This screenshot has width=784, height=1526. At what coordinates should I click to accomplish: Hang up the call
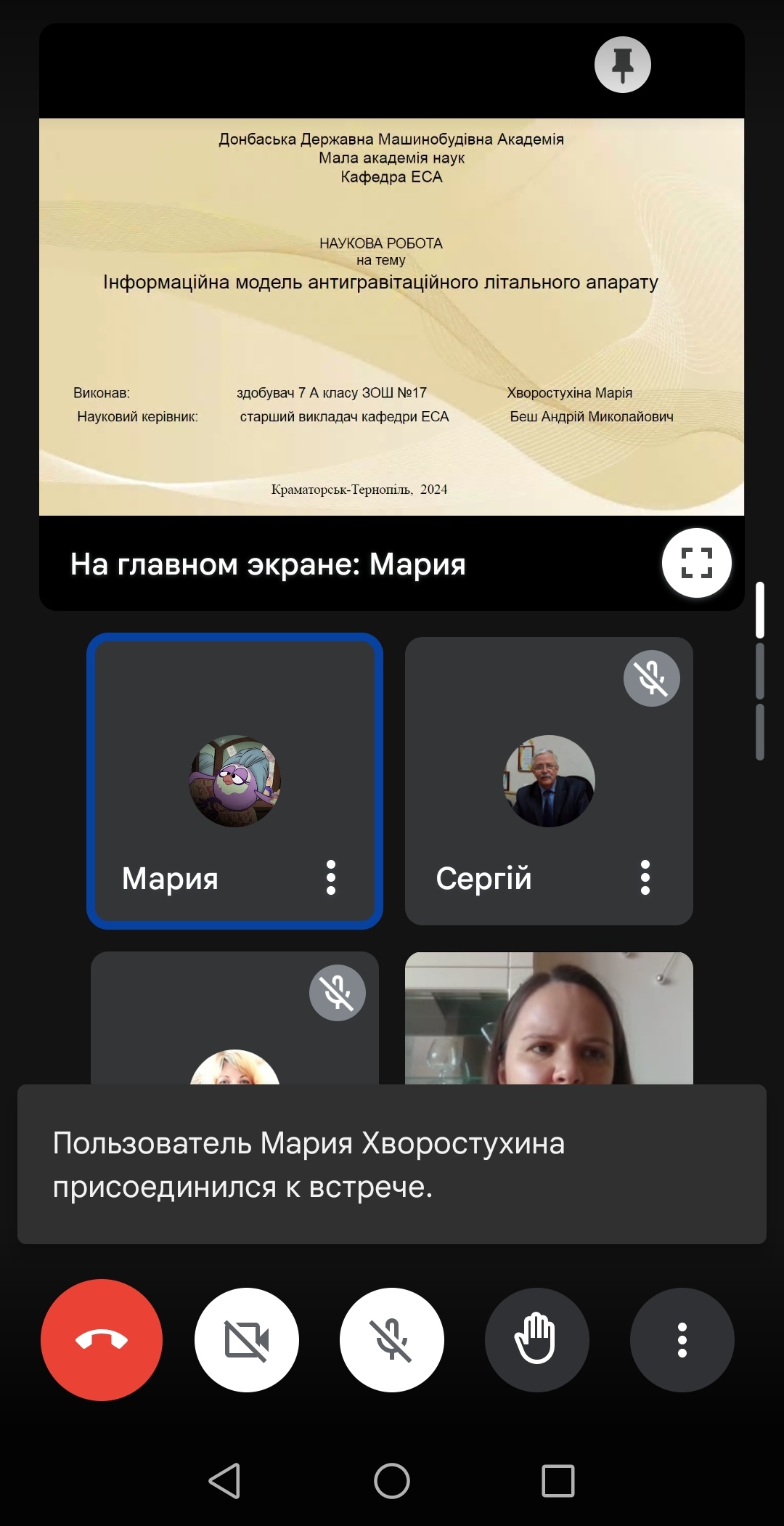102,1339
